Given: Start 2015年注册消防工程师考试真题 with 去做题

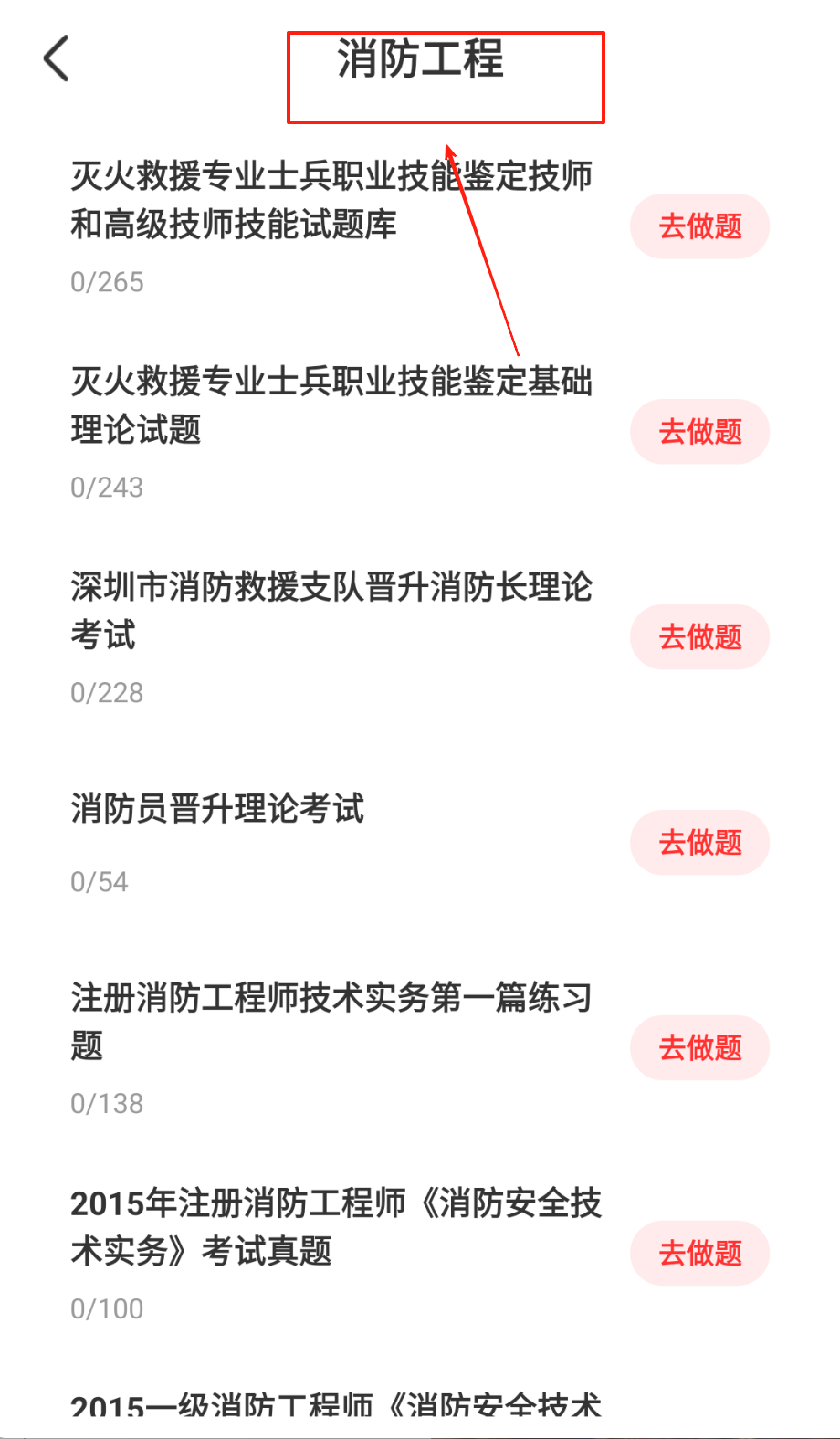Looking at the screenshot, I should 699,1254.
